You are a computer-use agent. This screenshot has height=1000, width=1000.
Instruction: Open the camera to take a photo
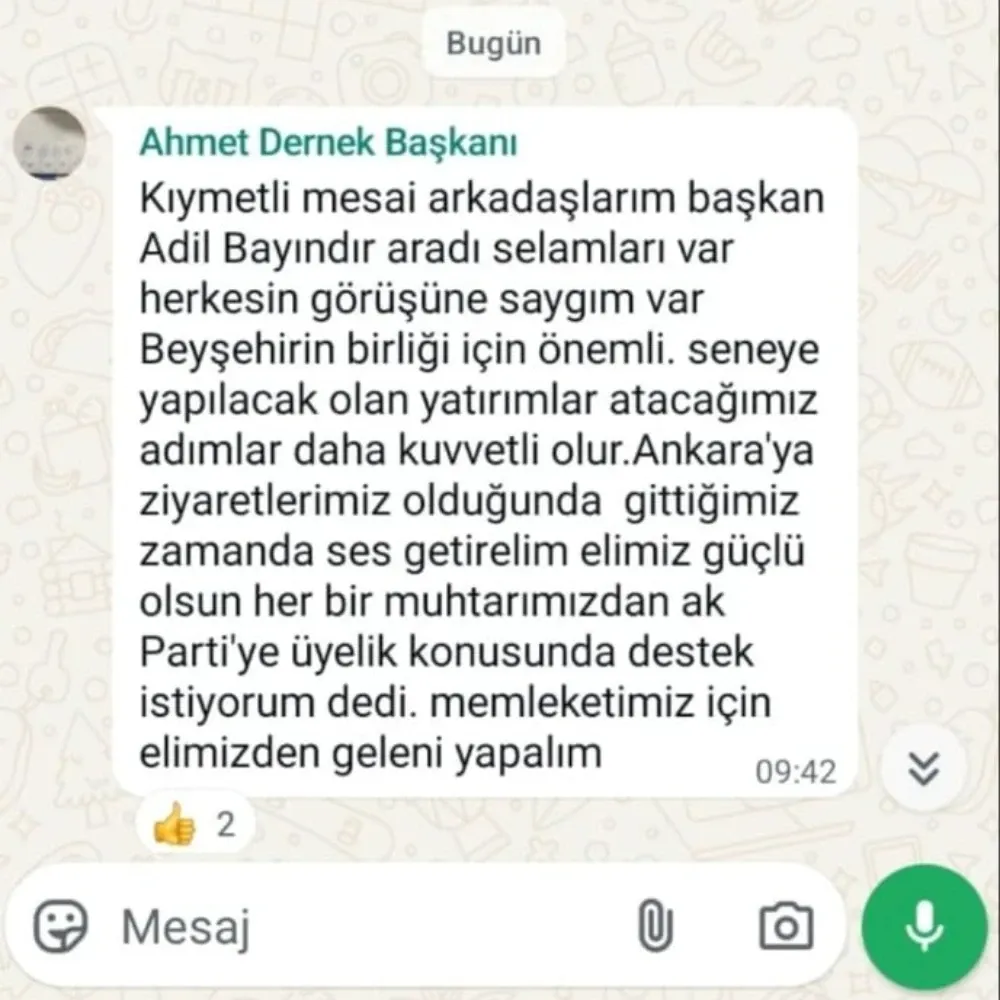point(786,926)
